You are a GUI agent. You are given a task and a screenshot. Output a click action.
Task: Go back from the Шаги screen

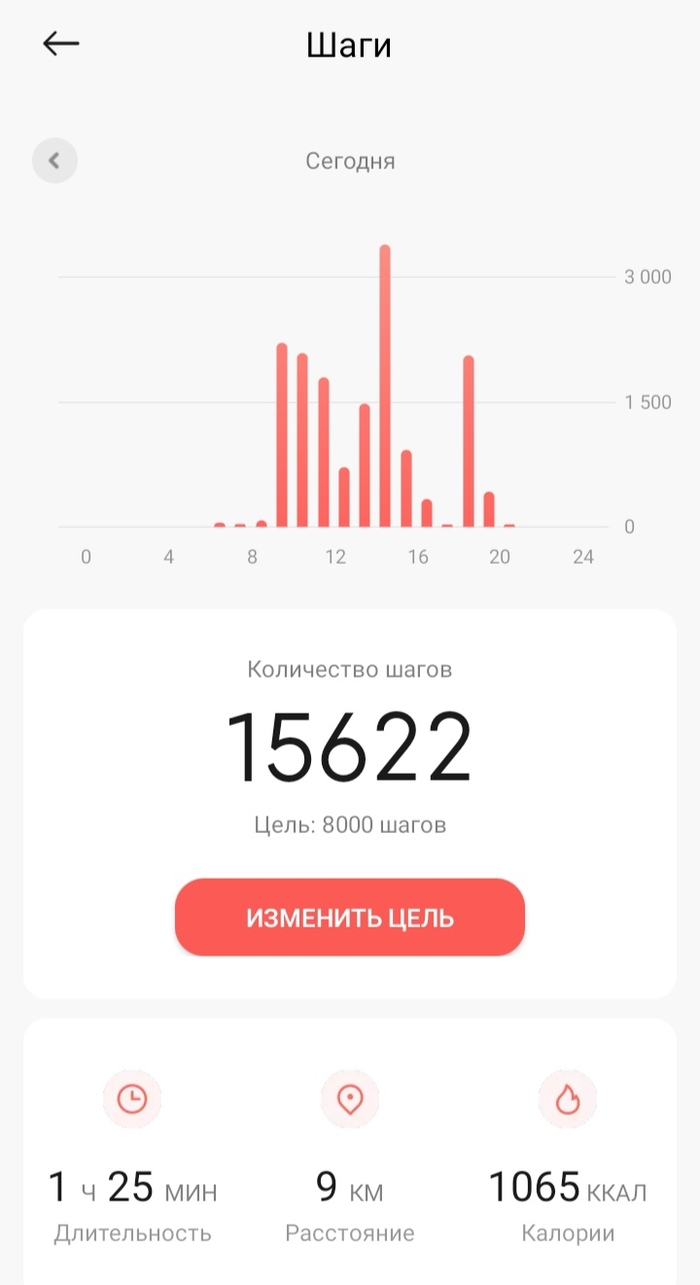(61, 44)
